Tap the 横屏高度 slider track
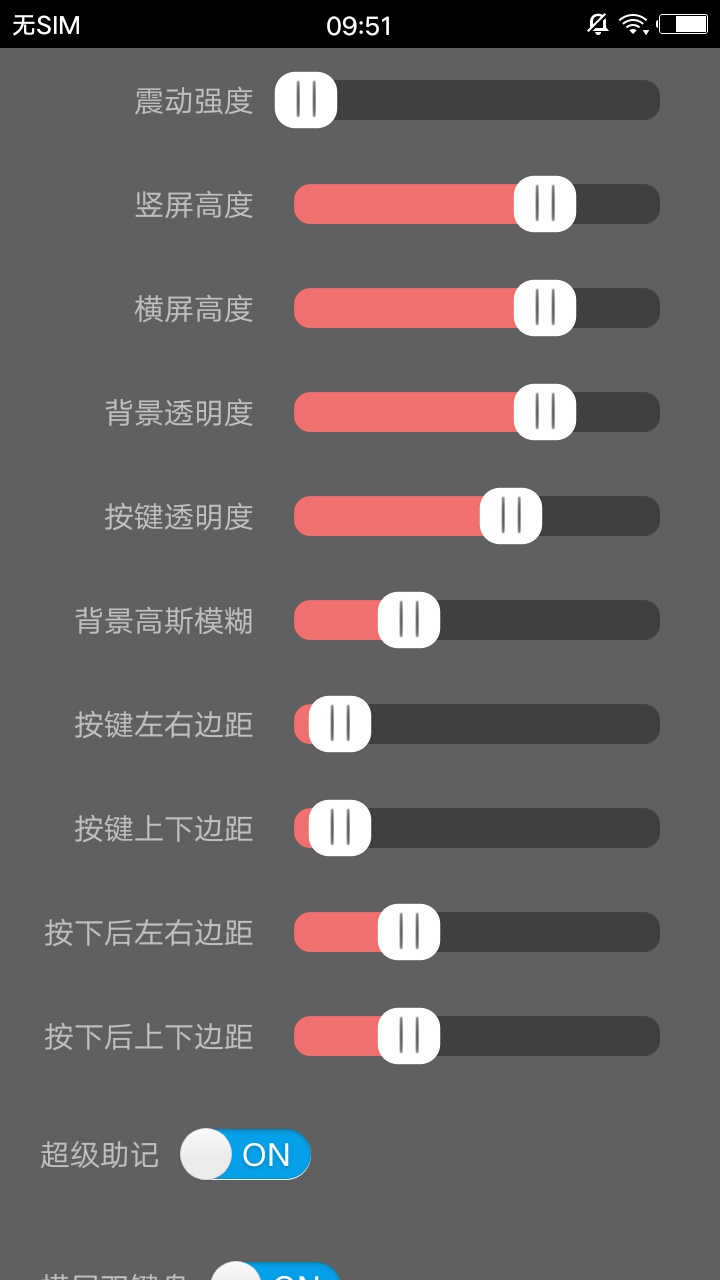The height and width of the screenshot is (1280, 720). 476,308
